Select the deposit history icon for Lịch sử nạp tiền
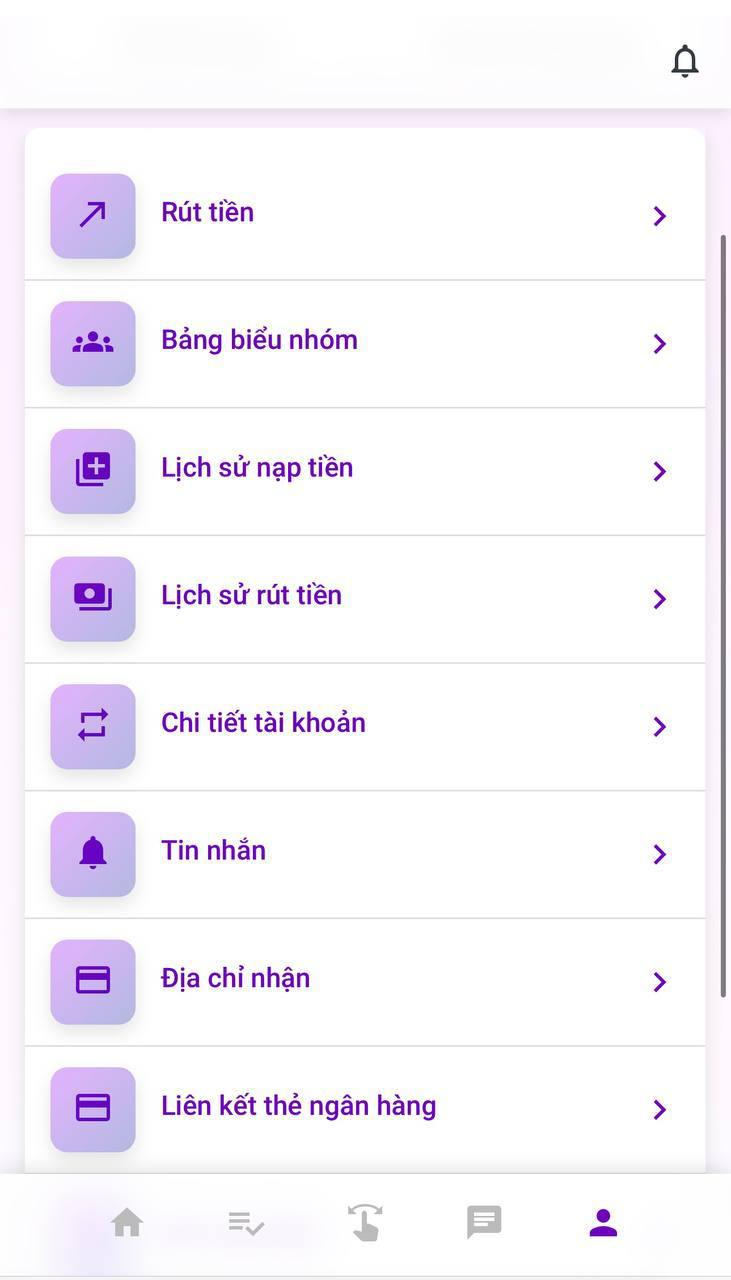Screen dimensions: 731x1280 point(92,471)
